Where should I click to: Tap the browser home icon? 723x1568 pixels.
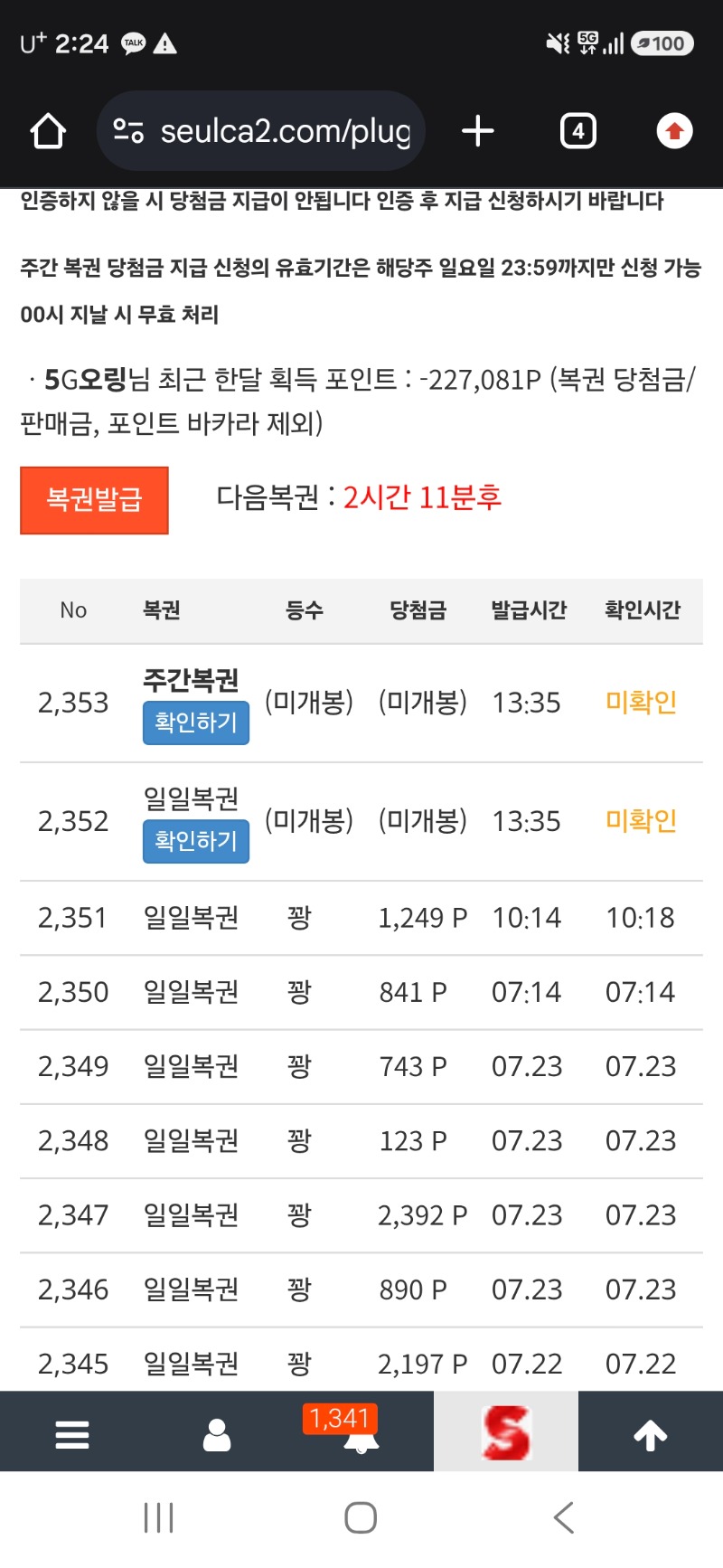click(48, 131)
